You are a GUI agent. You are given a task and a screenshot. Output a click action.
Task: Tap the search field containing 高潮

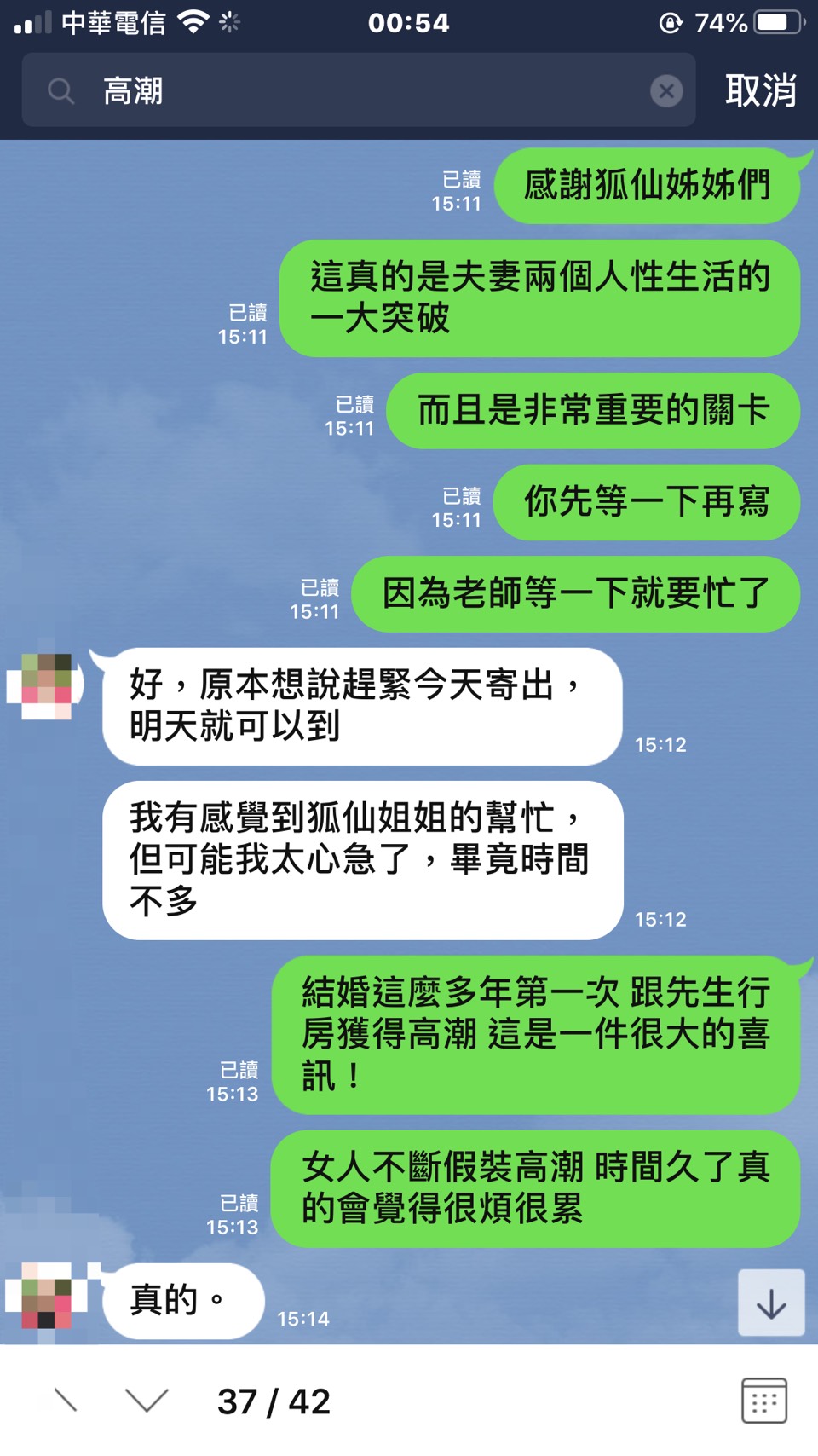click(x=358, y=90)
